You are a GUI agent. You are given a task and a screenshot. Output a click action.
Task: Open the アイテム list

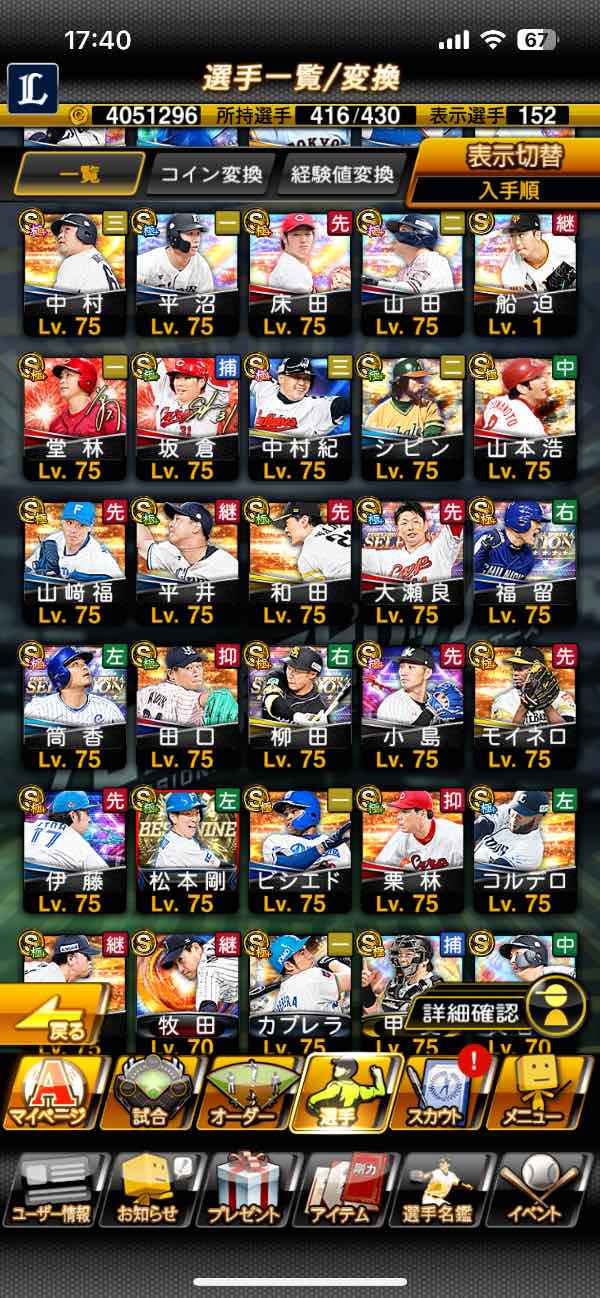coord(347,1192)
